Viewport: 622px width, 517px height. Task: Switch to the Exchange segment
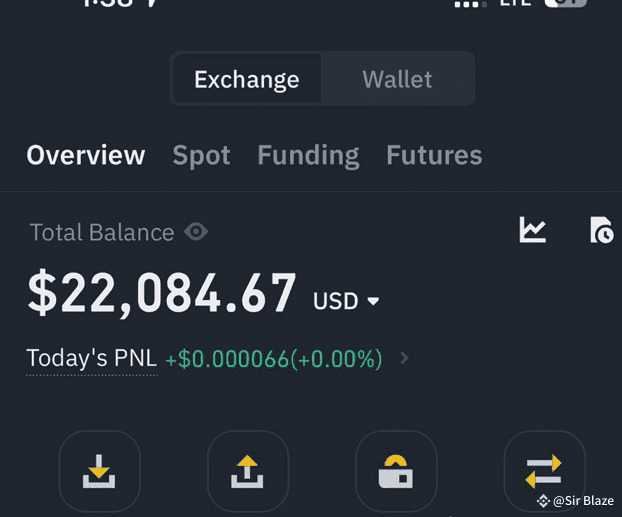pos(246,79)
